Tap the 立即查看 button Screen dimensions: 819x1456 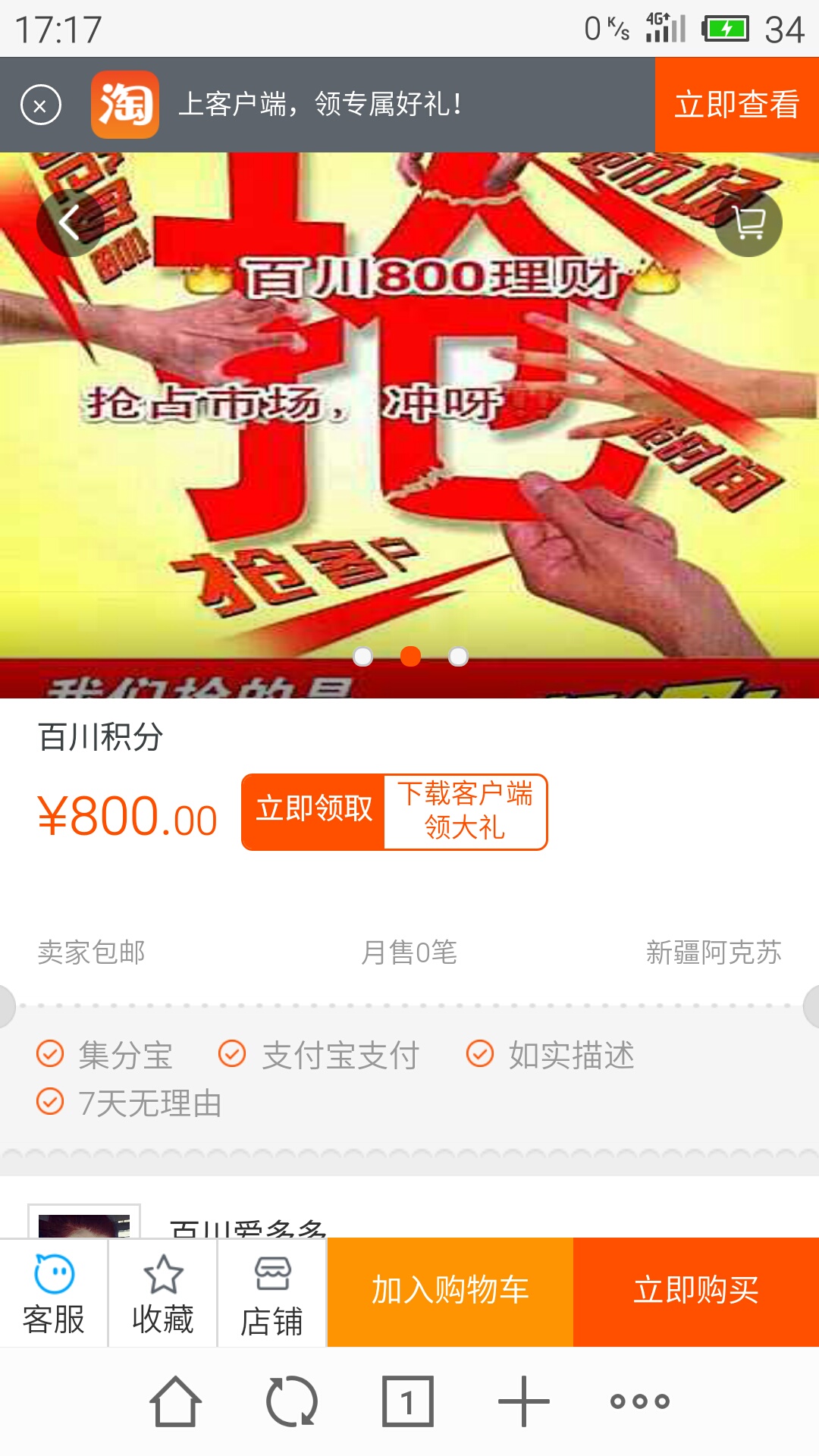[x=736, y=105]
